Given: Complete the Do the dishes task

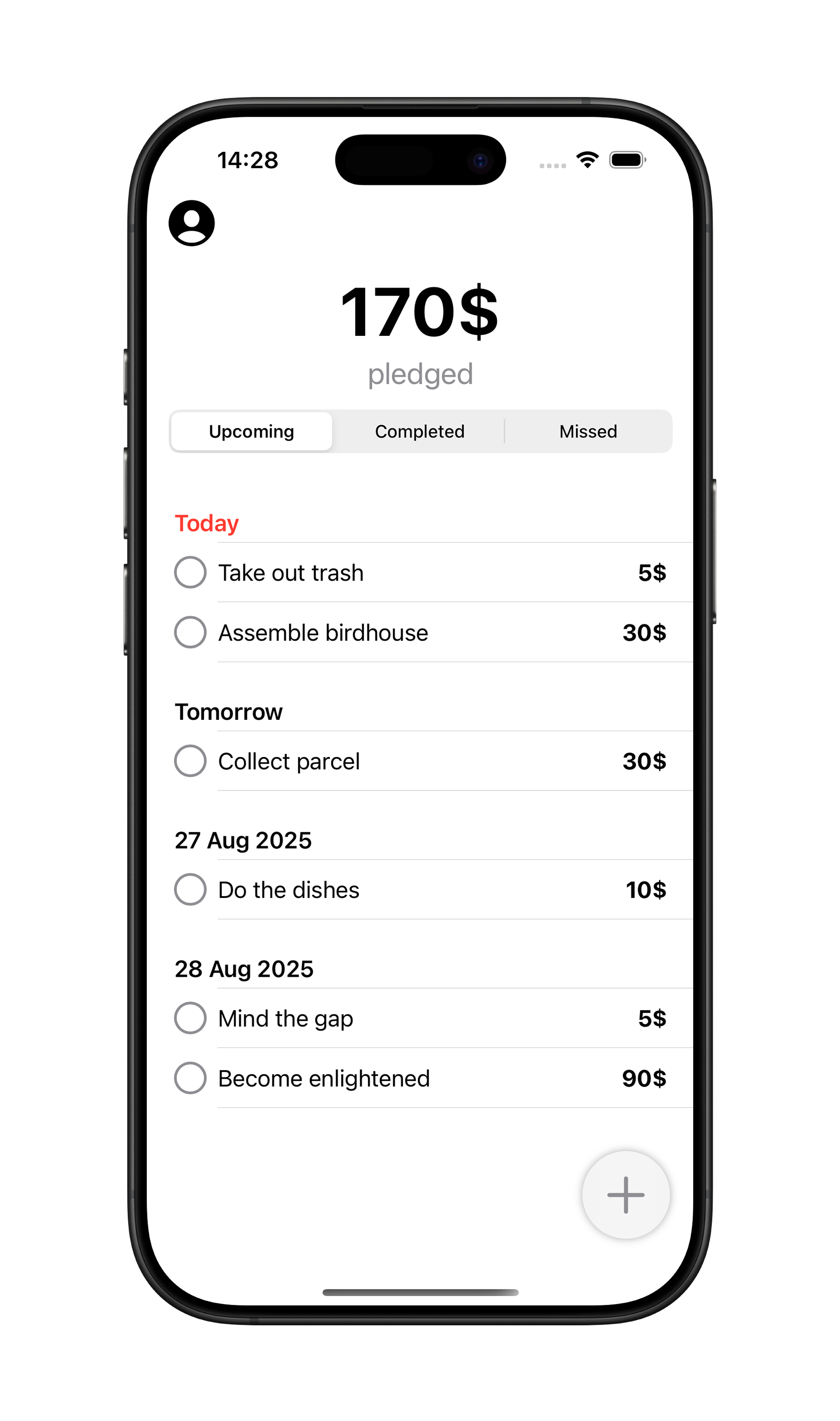Looking at the screenshot, I should (x=190, y=889).
